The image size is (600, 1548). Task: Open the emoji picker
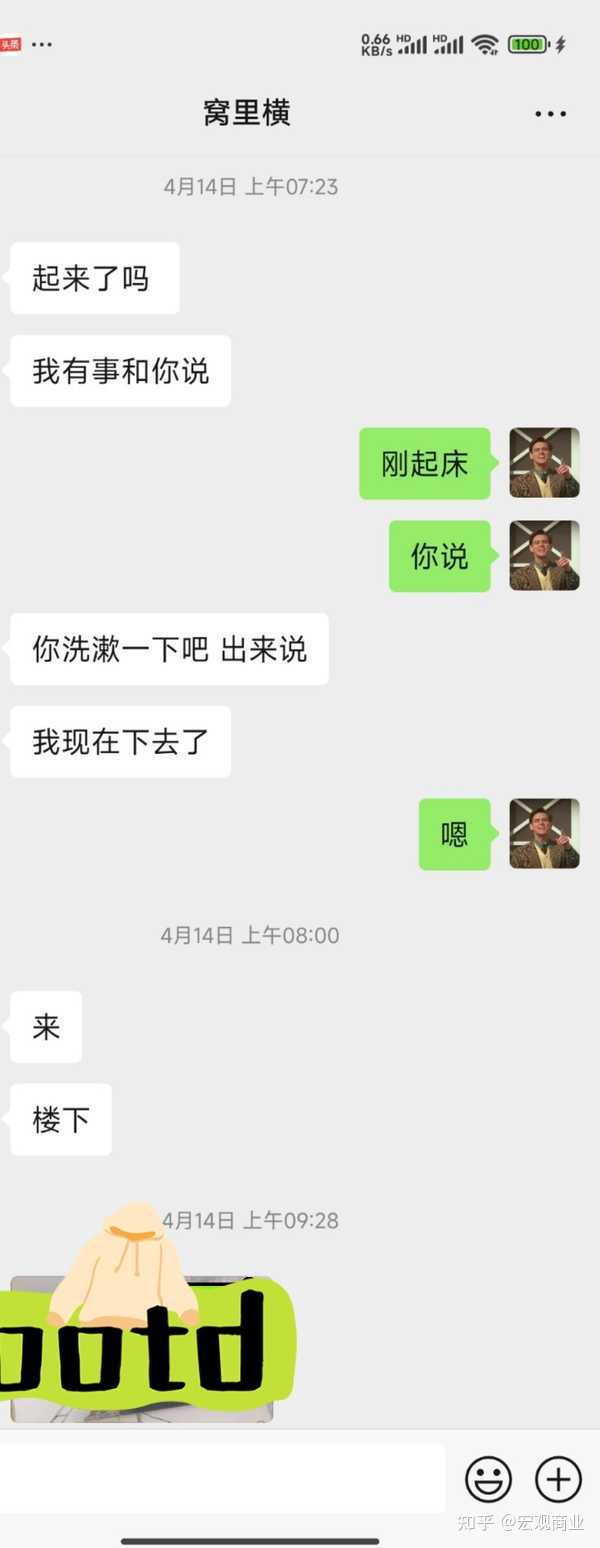488,1479
